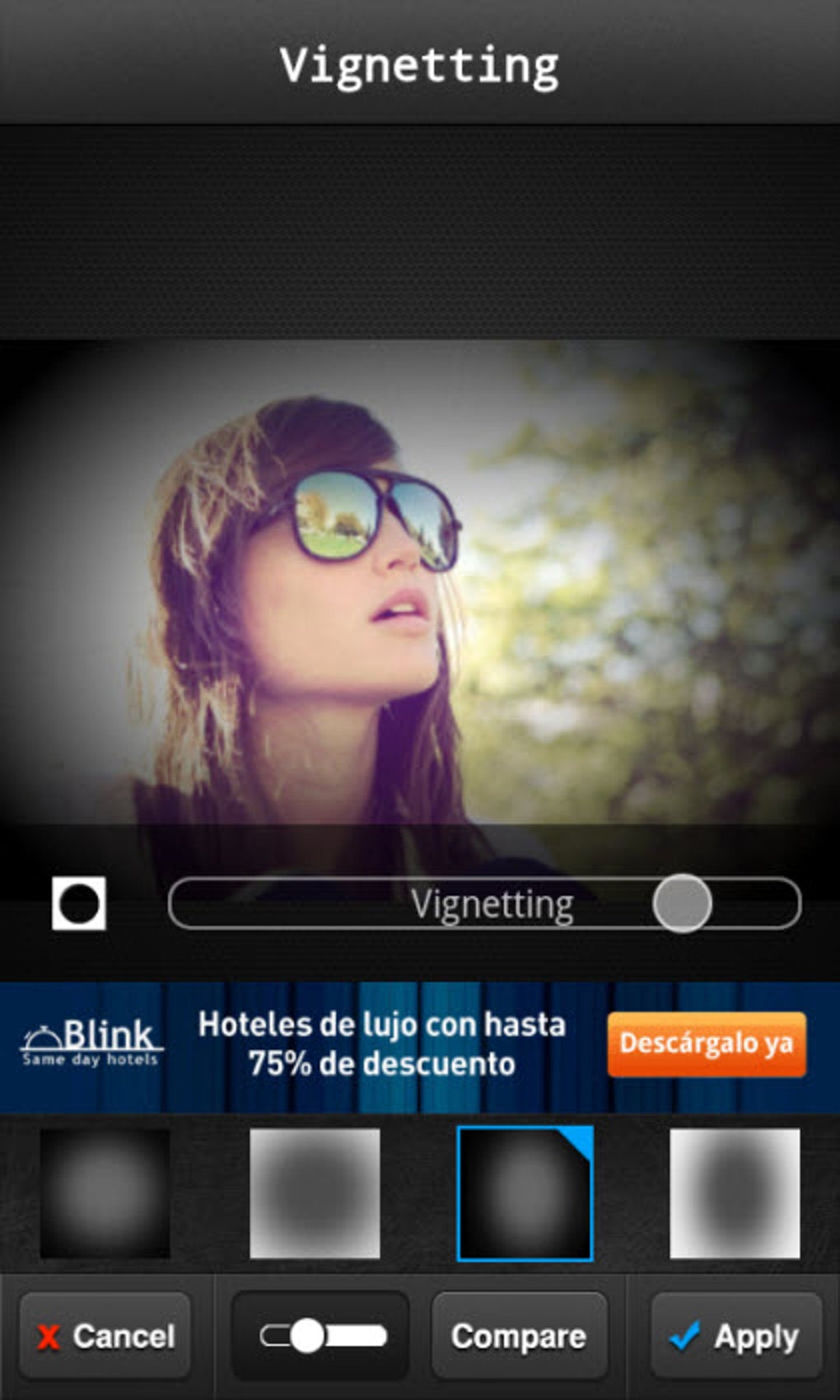Select the white-edged square vignette preset

pos(315,1192)
